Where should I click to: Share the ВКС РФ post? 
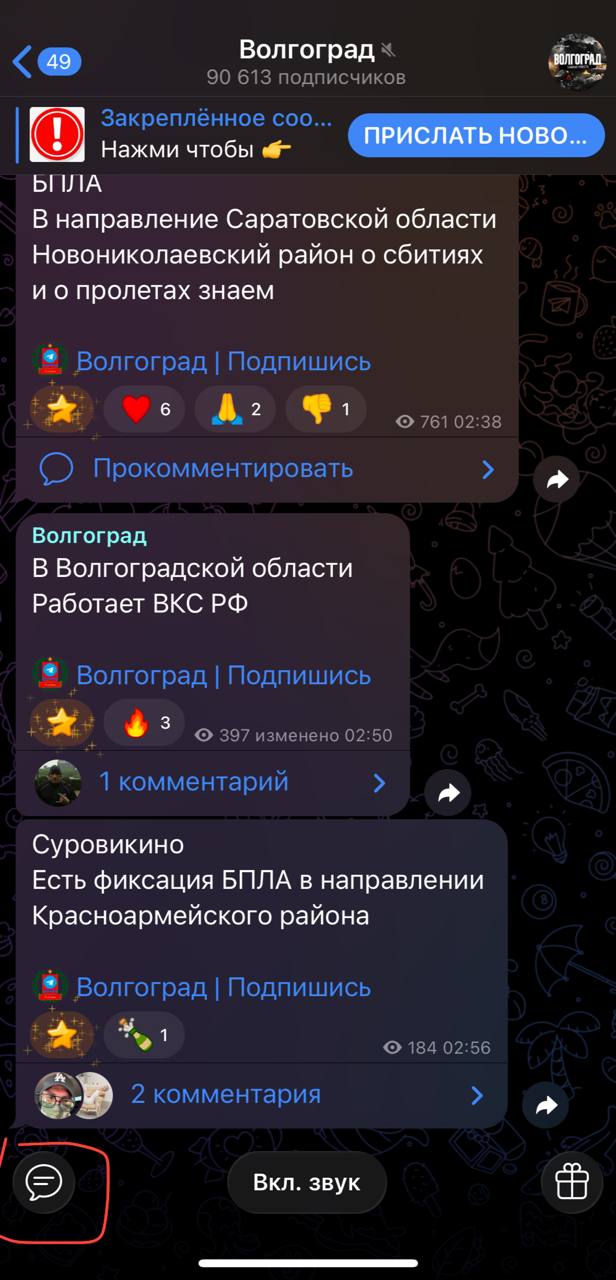click(448, 793)
